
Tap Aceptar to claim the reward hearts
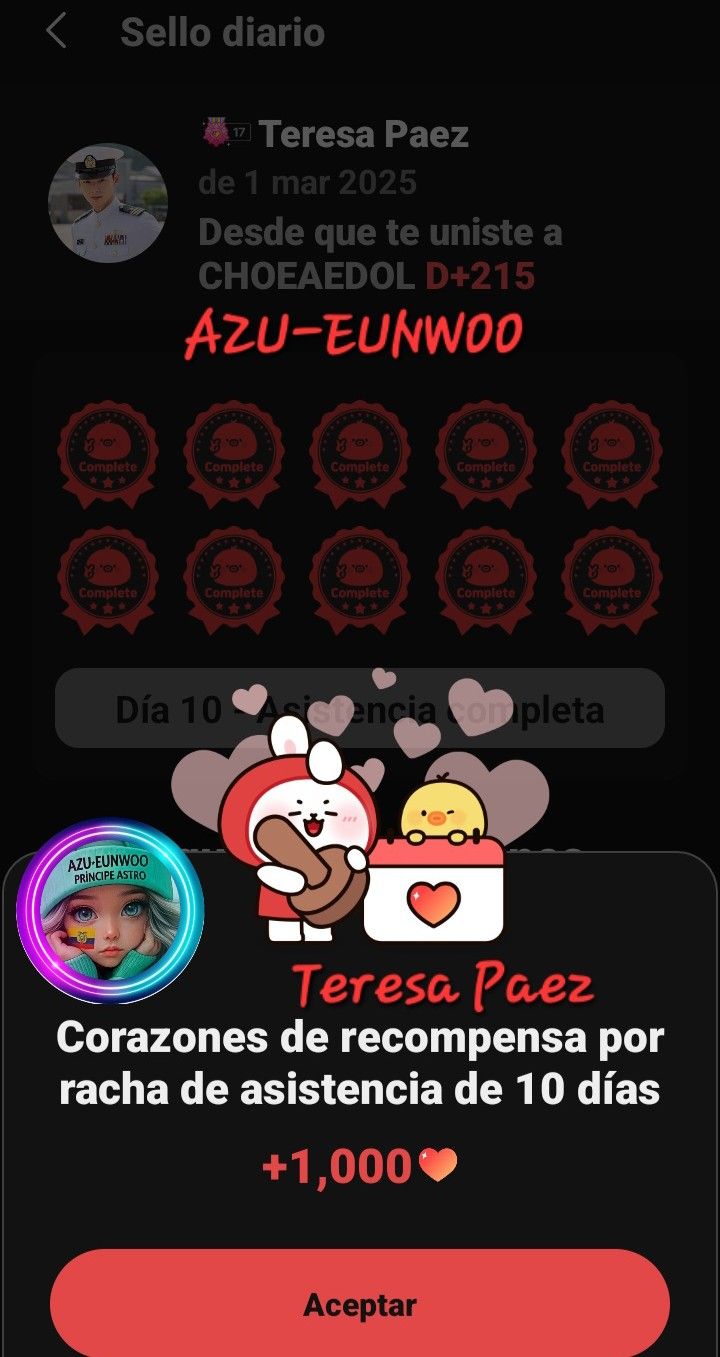tap(360, 1304)
